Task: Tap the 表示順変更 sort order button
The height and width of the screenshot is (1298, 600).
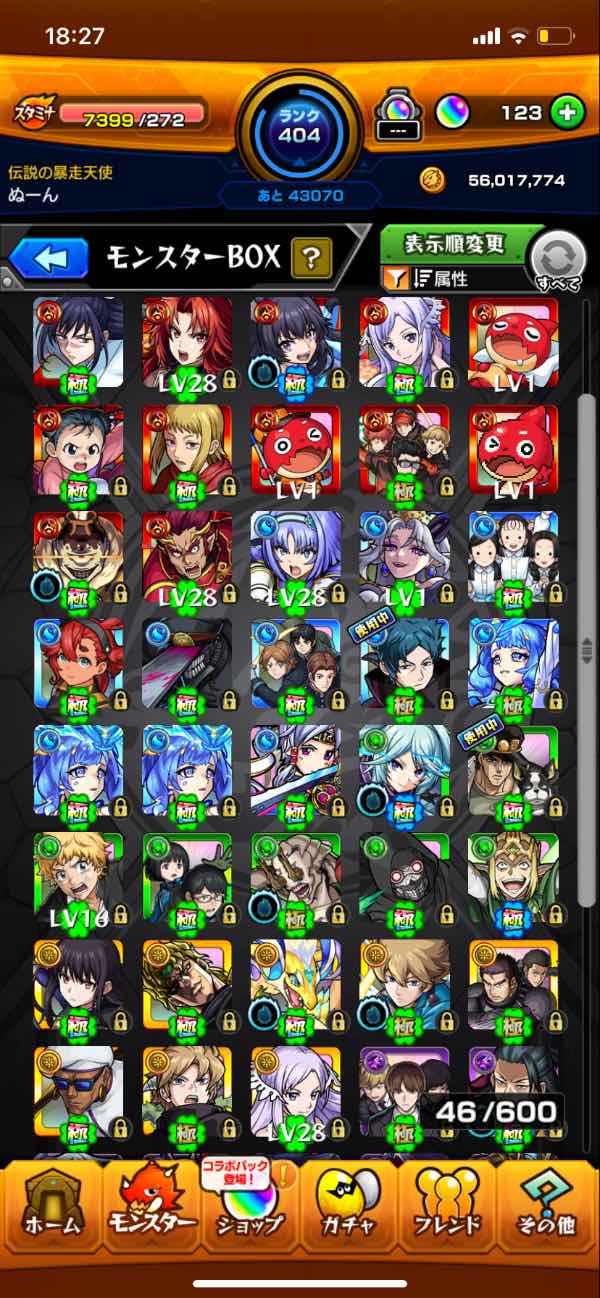Action: coord(454,245)
